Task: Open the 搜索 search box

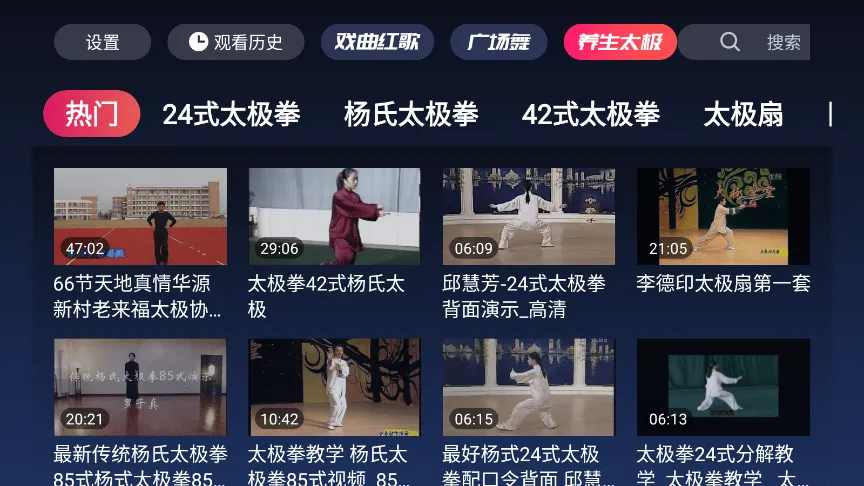Action: [760, 42]
